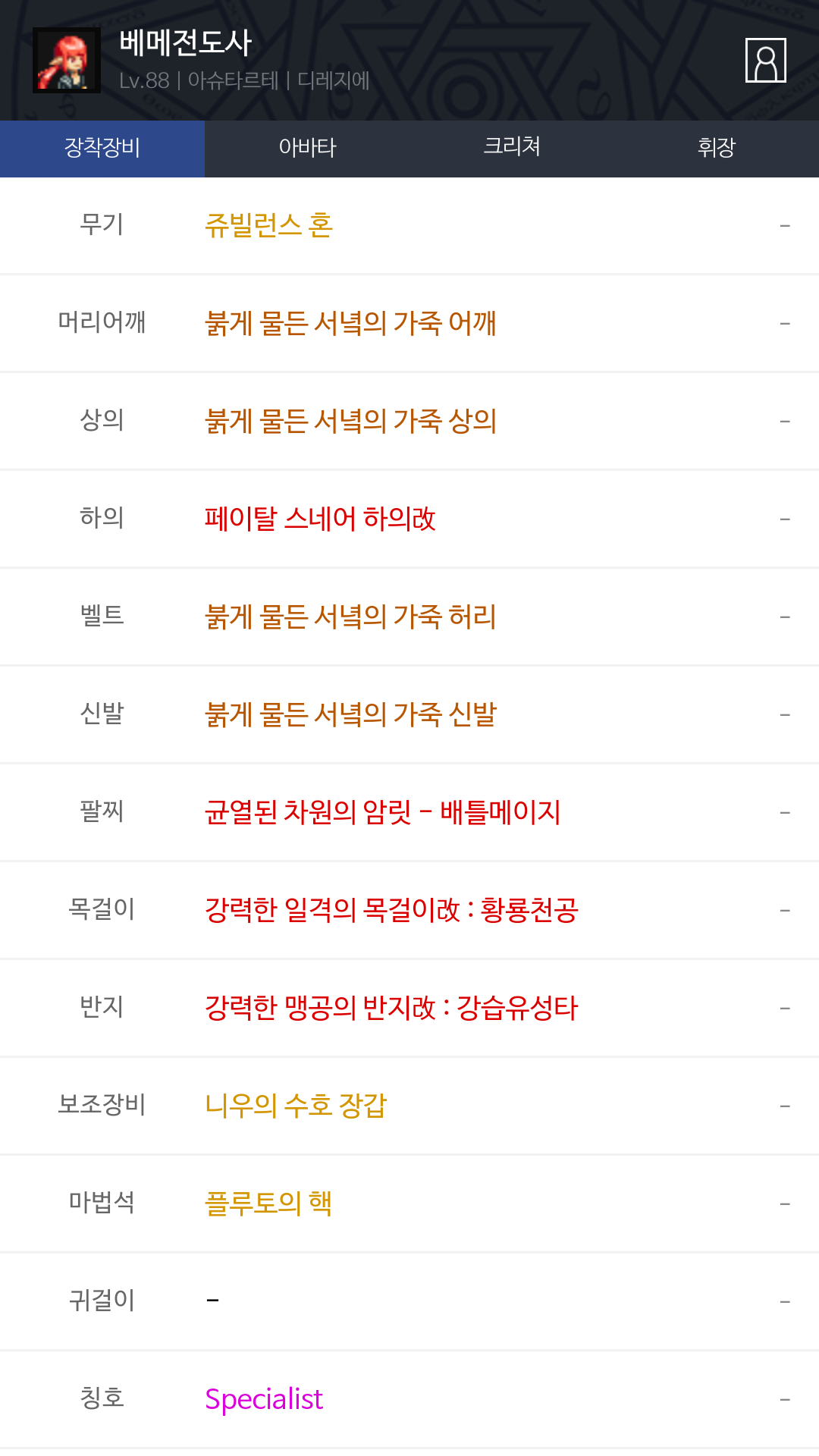
Task: Open 페이탈 스네어 하의改 item
Action: 320,519
